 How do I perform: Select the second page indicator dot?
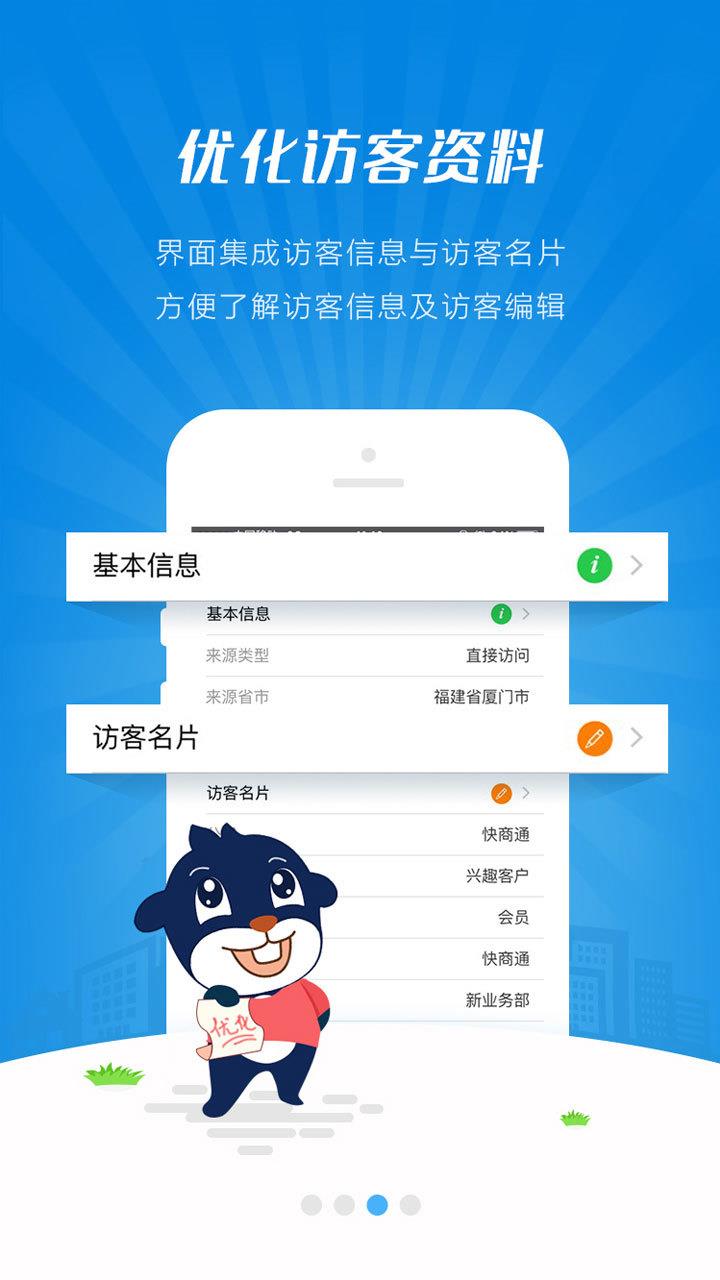click(x=344, y=1204)
